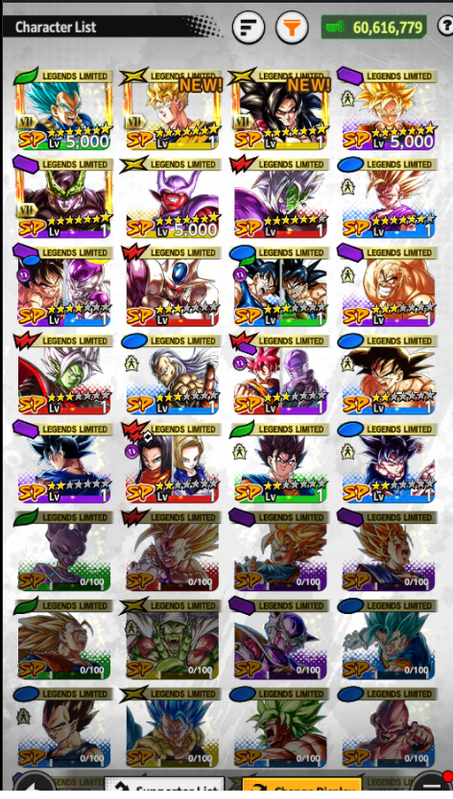
Task: Open the NEW Super Saiyan 4 Goku card
Action: (280, 111)
